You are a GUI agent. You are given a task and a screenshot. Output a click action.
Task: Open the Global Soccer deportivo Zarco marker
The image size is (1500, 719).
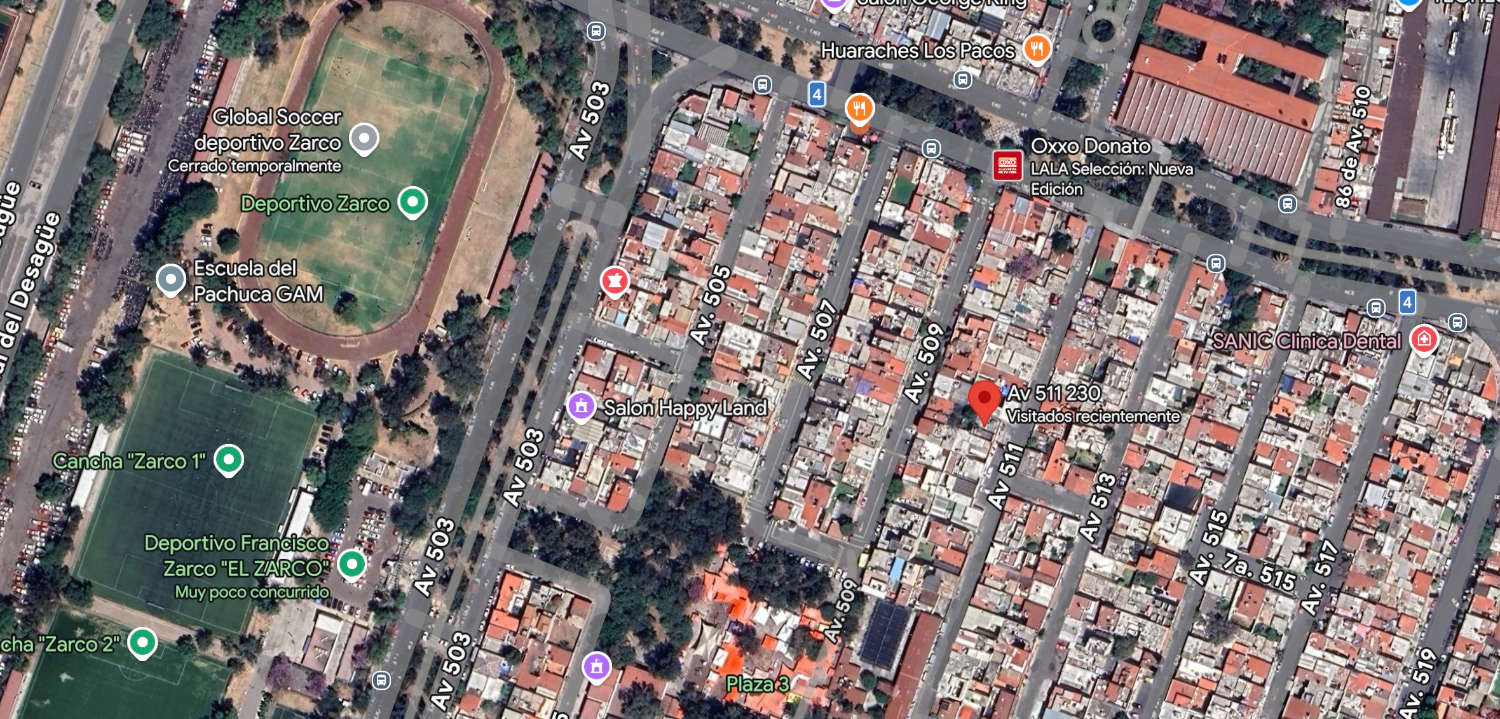coord(366,139)
